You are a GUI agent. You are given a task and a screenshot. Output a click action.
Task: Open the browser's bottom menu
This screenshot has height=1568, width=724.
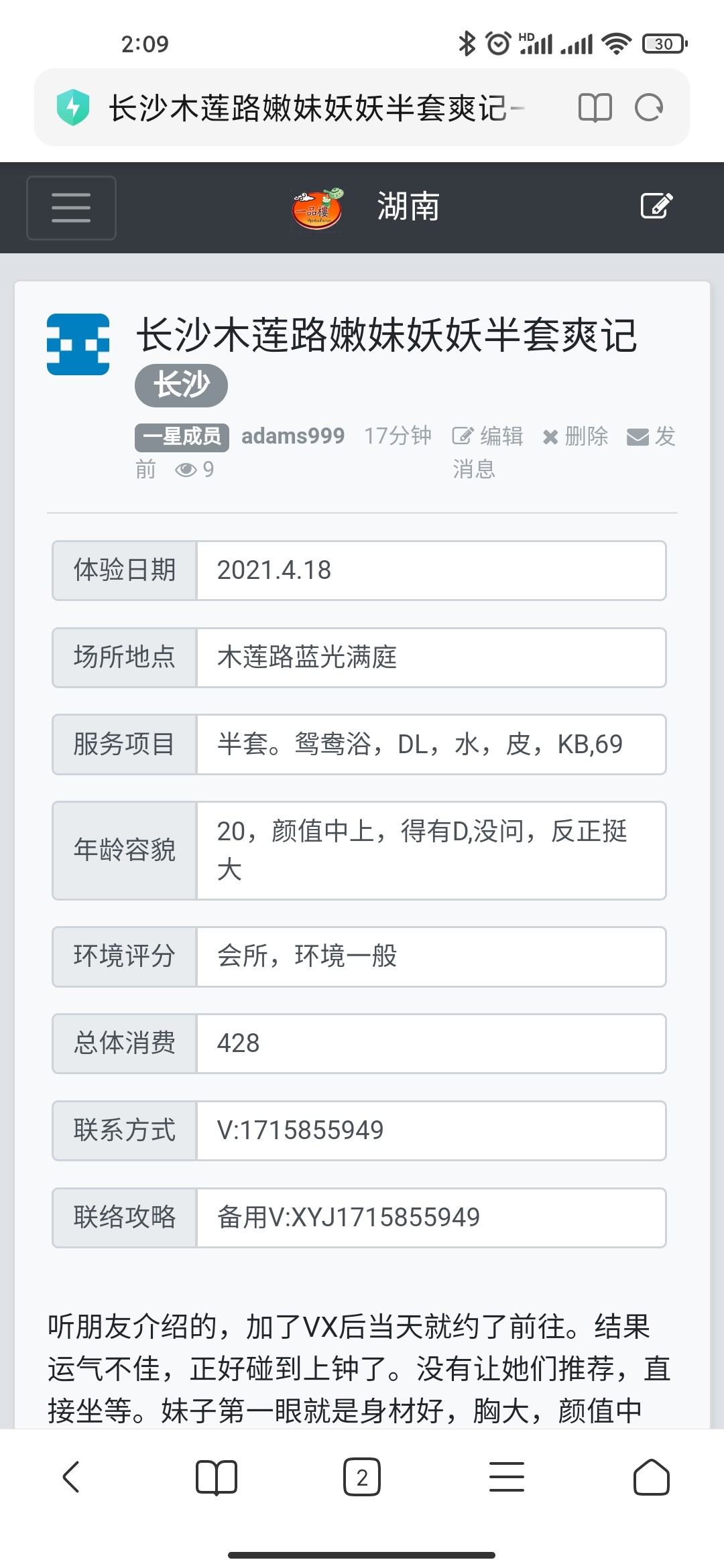[x=507, y=1476]
